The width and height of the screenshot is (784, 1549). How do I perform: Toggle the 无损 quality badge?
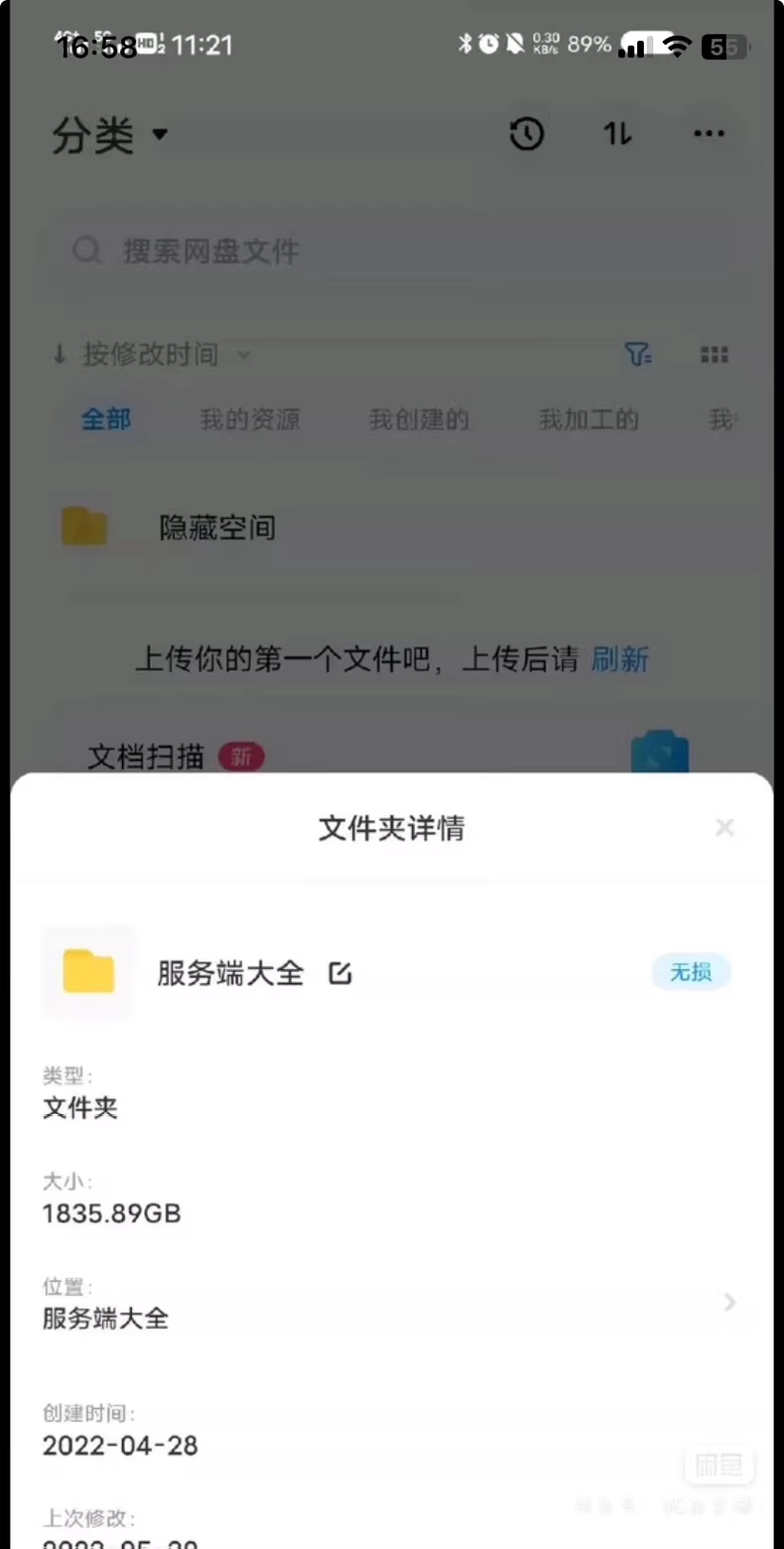click(690, 973)
